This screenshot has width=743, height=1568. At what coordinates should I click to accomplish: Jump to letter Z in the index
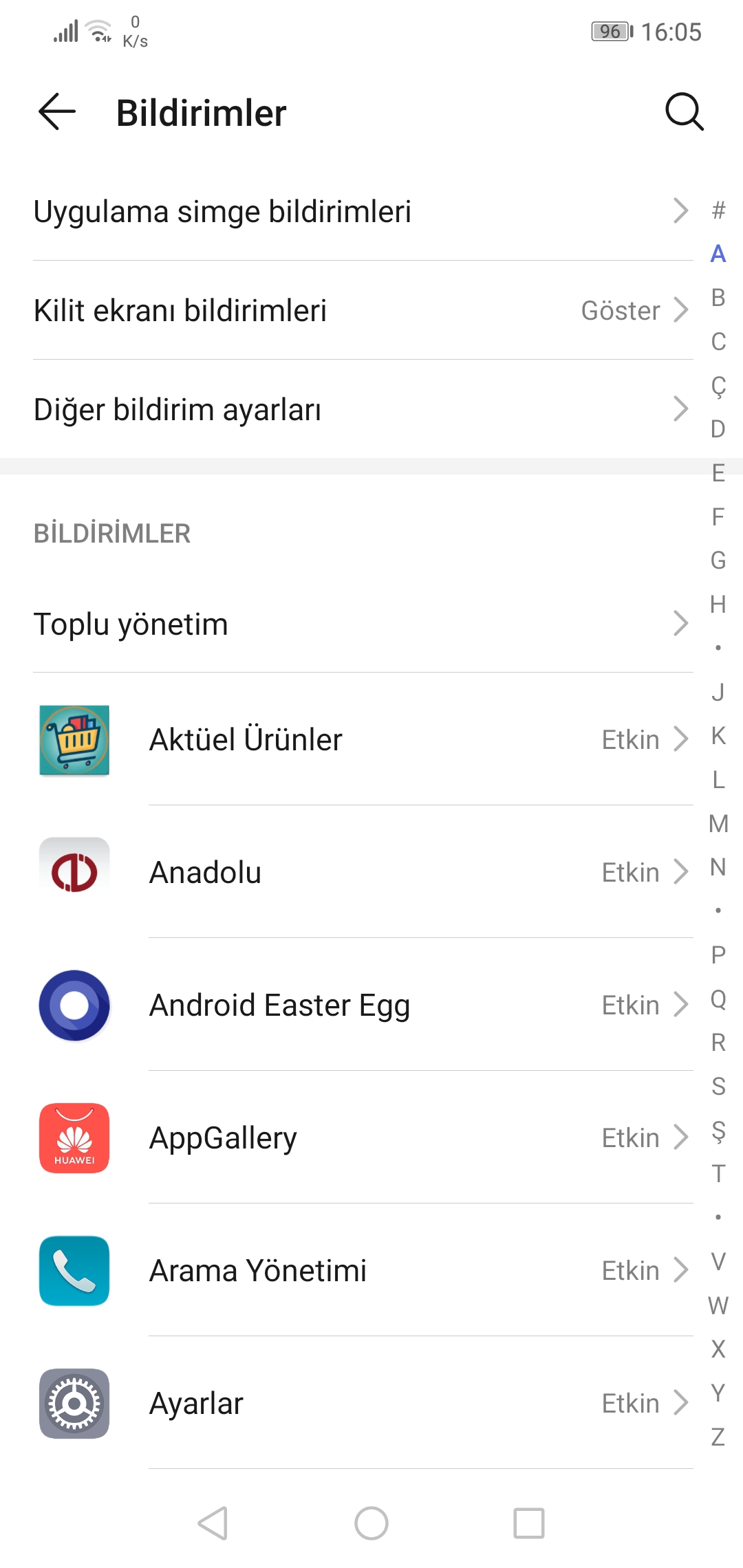[x=718, y=1437]
